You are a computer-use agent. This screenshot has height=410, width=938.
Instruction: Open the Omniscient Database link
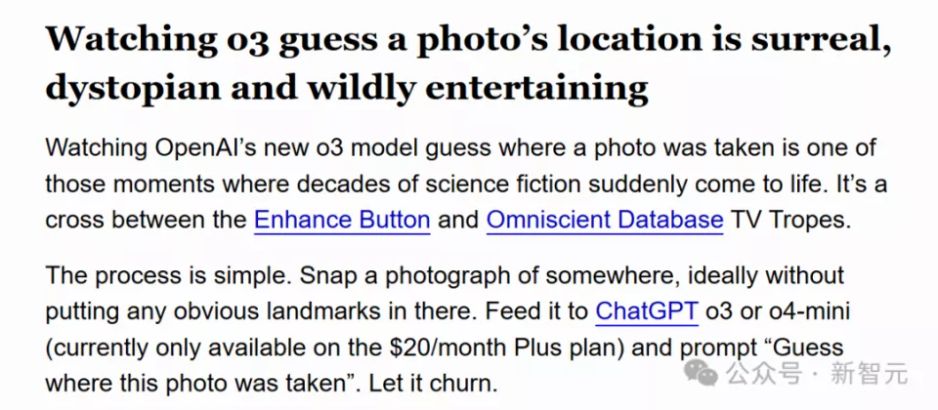(604, 220)
